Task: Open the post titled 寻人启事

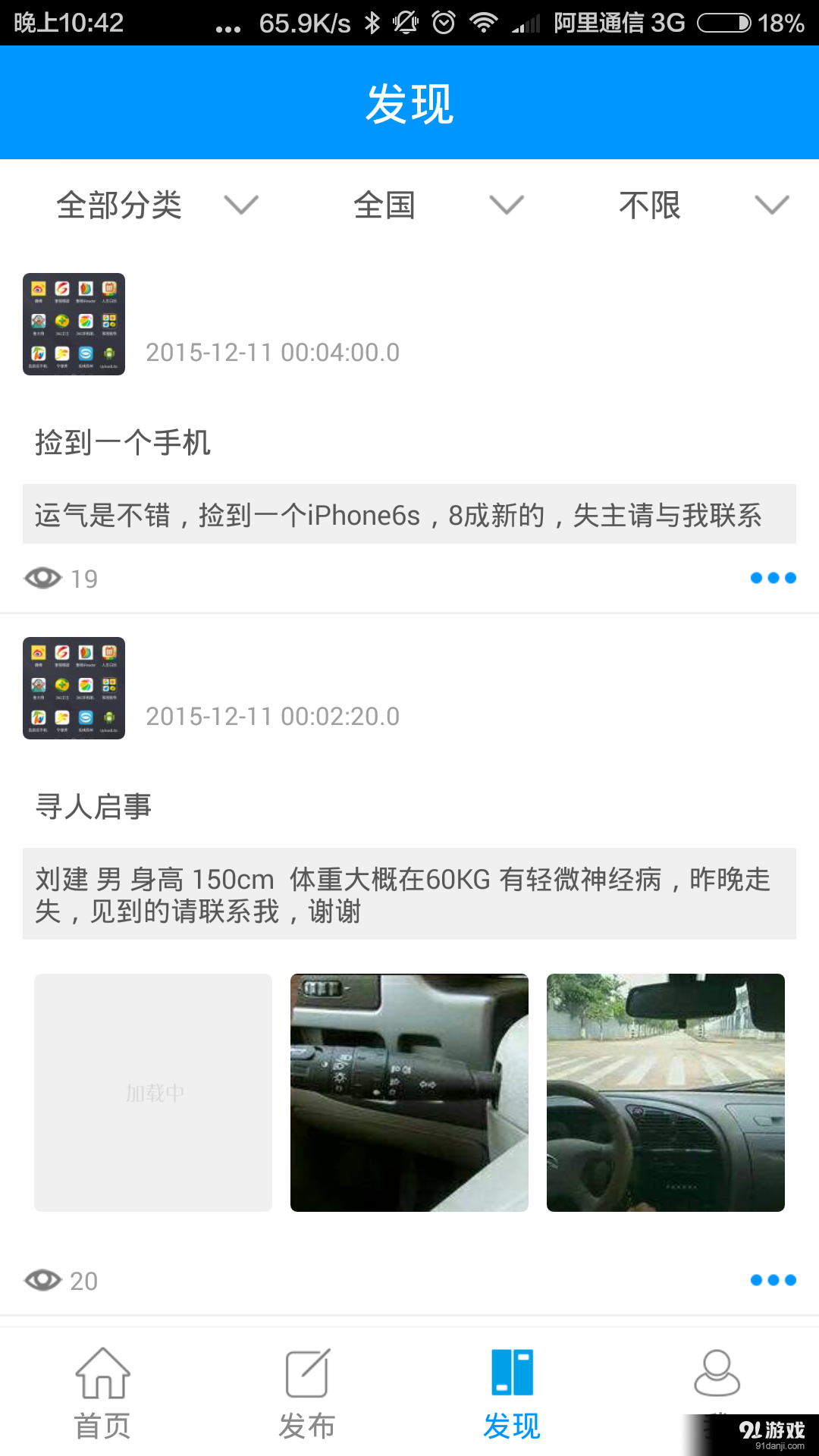Action: click(94, 807)
